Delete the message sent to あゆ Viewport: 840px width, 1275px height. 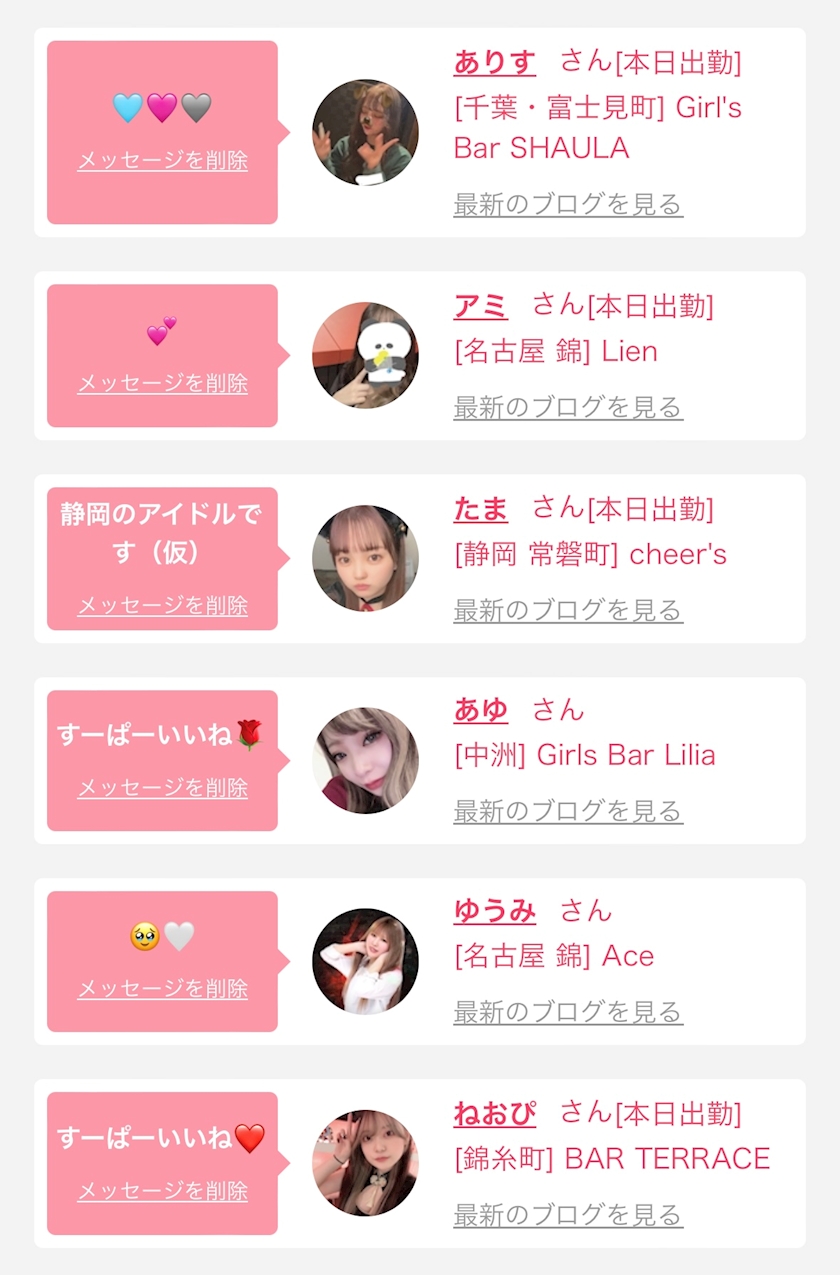tap(162, 788)
